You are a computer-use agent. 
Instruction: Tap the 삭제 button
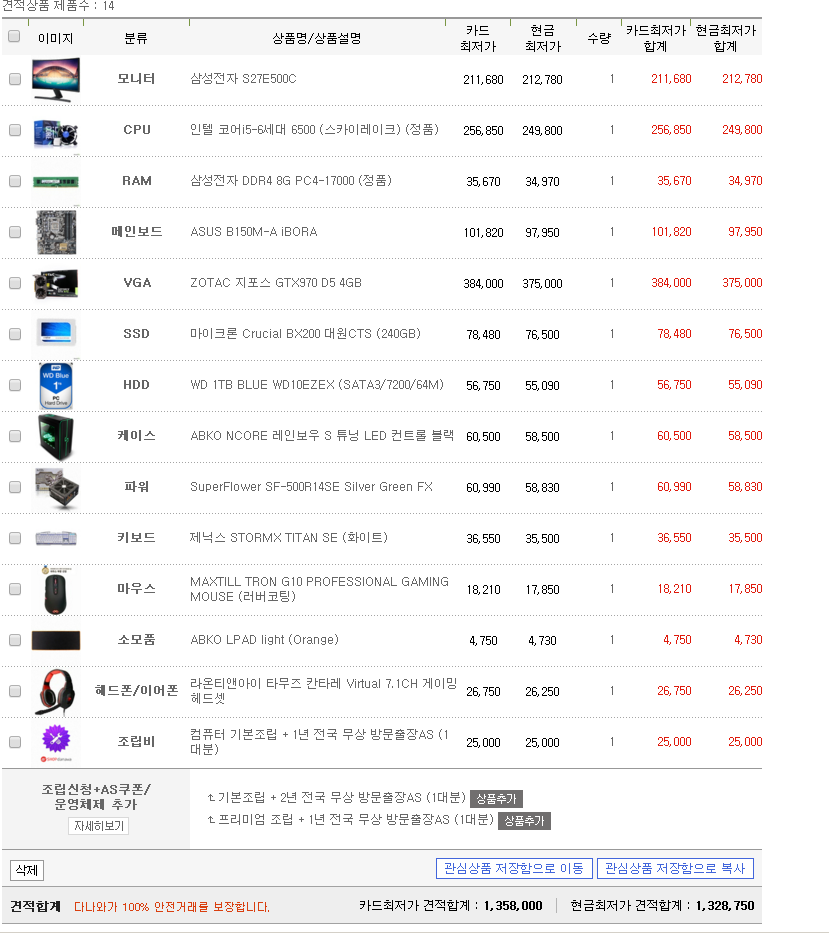(27, 870)
